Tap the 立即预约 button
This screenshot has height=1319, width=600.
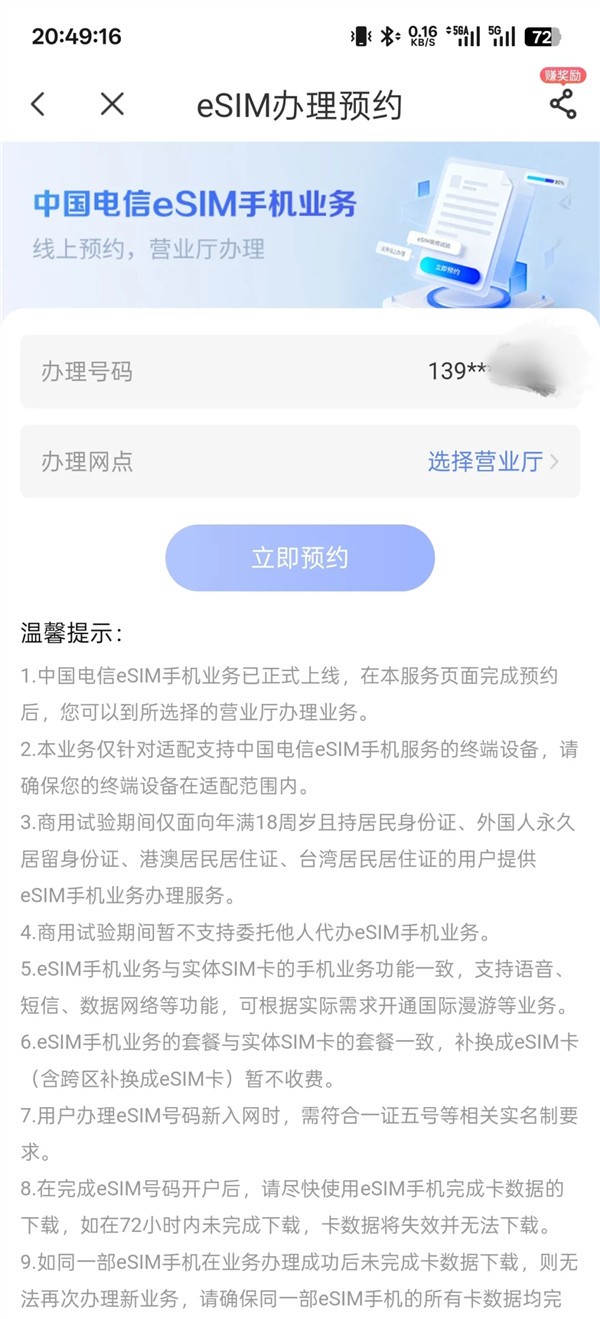(x=299, y=558)
